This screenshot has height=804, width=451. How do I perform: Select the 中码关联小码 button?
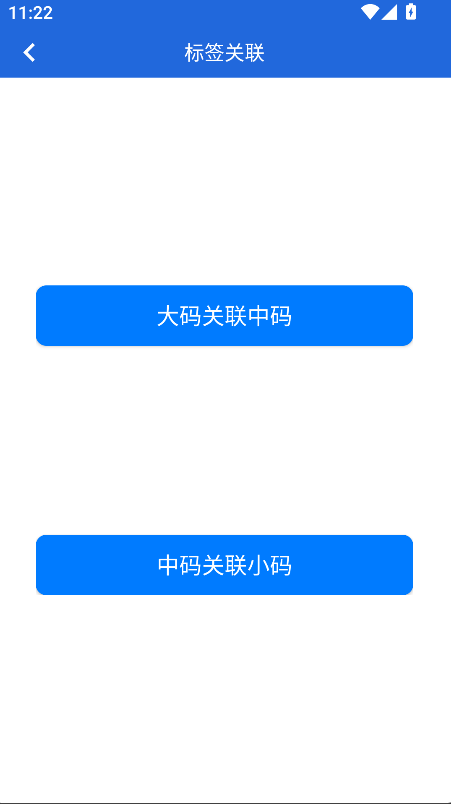pos(224,565)
